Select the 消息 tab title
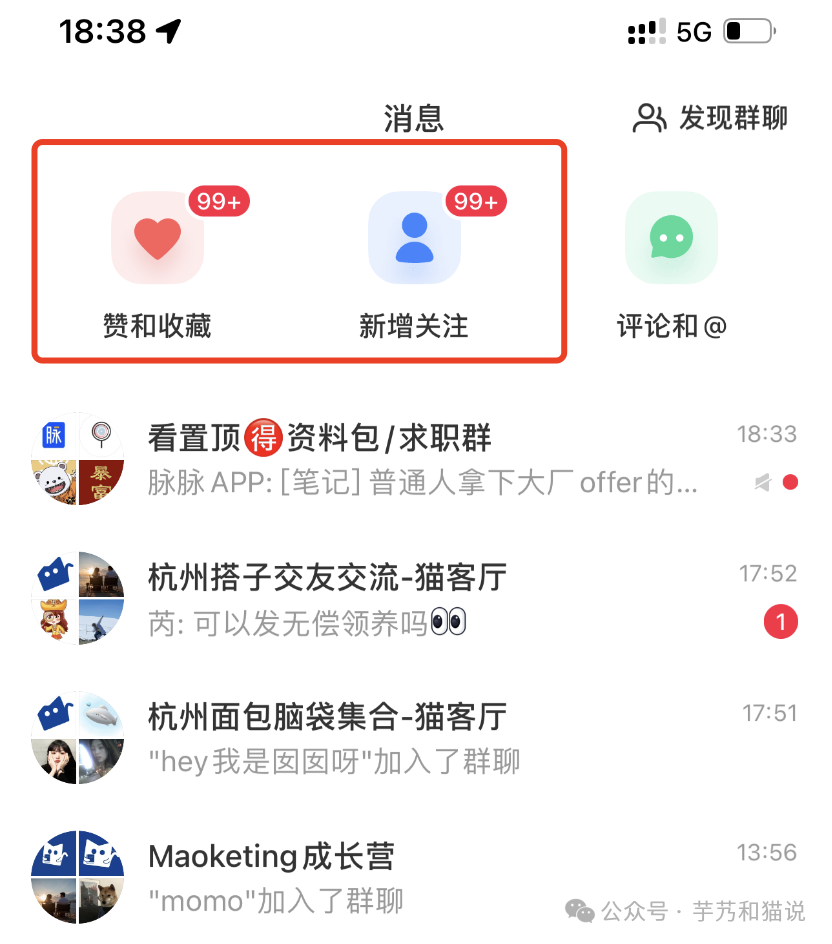Image resolution: width=832 pixels, height=944 pixels. tap(414, 118)
